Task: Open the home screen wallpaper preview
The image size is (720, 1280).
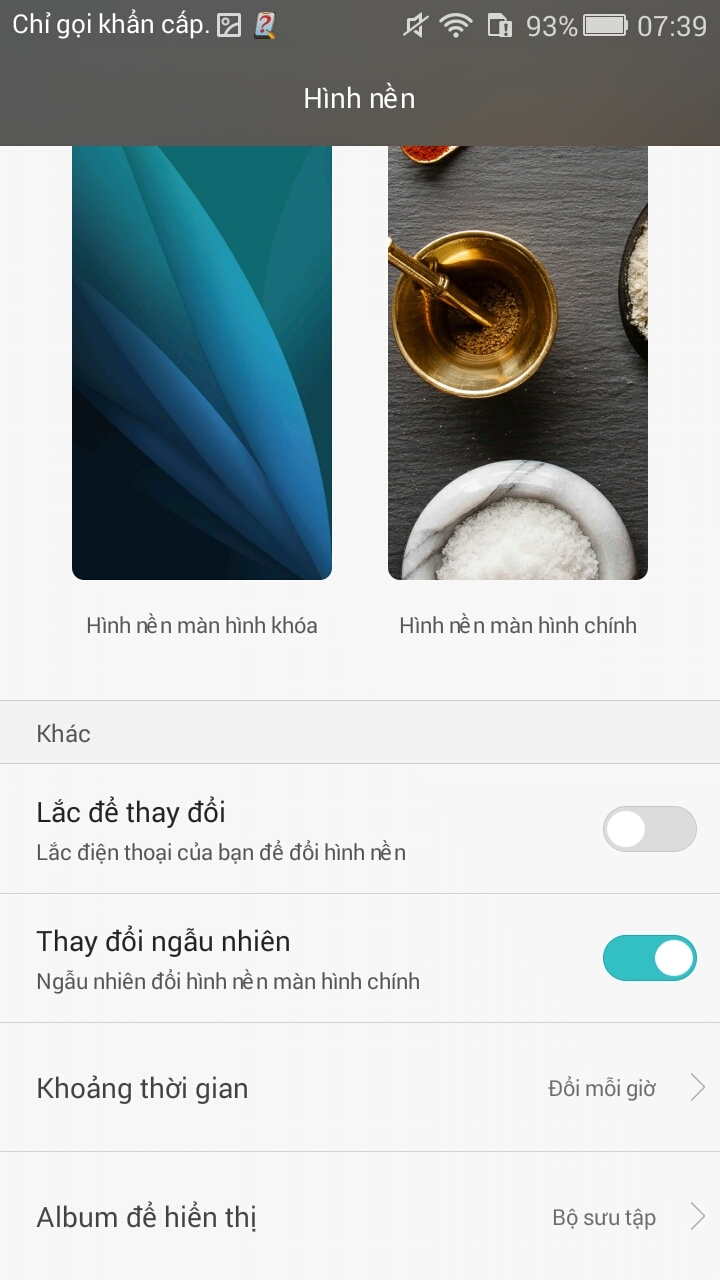Action: (517, 362)
